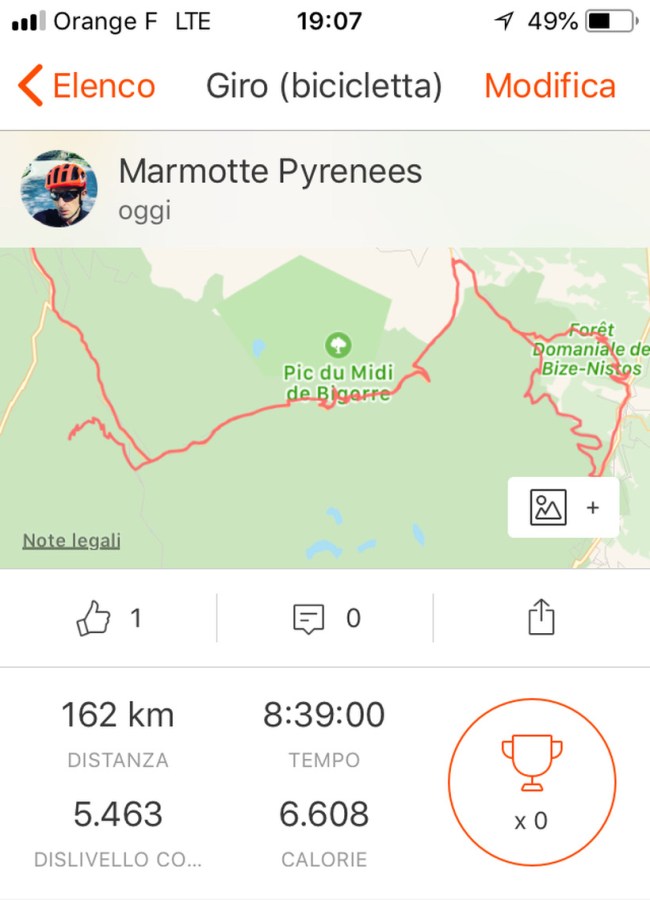Tap Modifica to edit the activity

549,86
